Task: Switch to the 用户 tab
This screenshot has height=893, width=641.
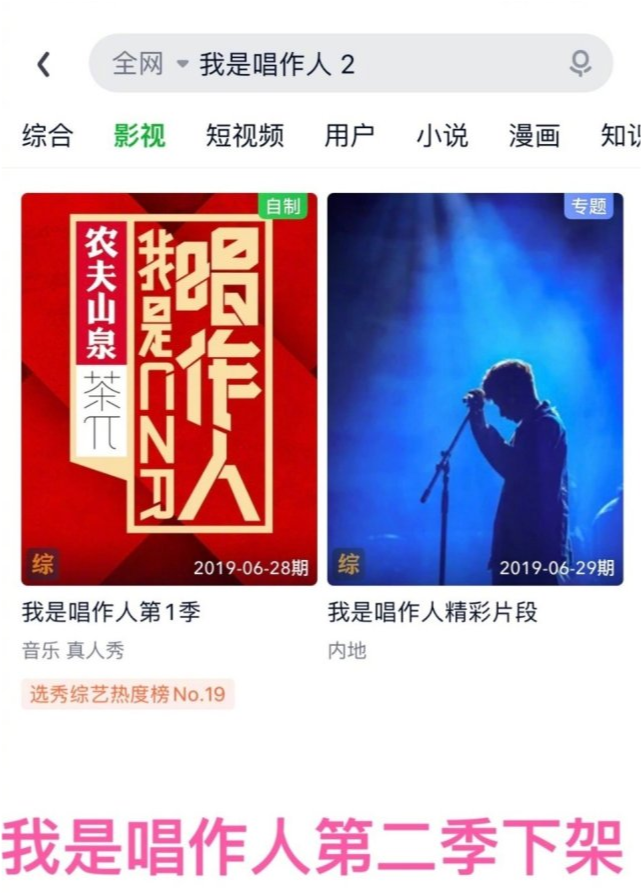Action: (x=349, y=136)
